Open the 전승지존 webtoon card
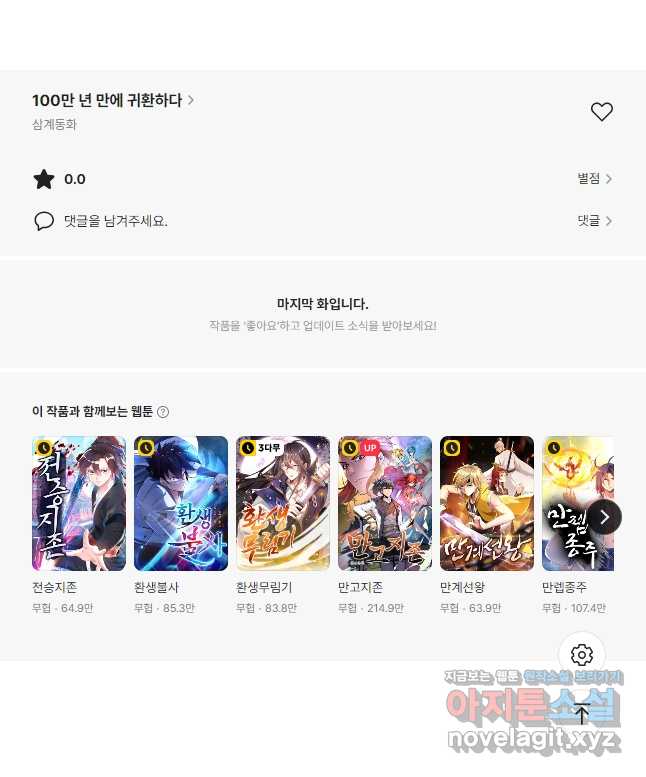The width and height of the screenshot is (646, 777). [79, 504]
